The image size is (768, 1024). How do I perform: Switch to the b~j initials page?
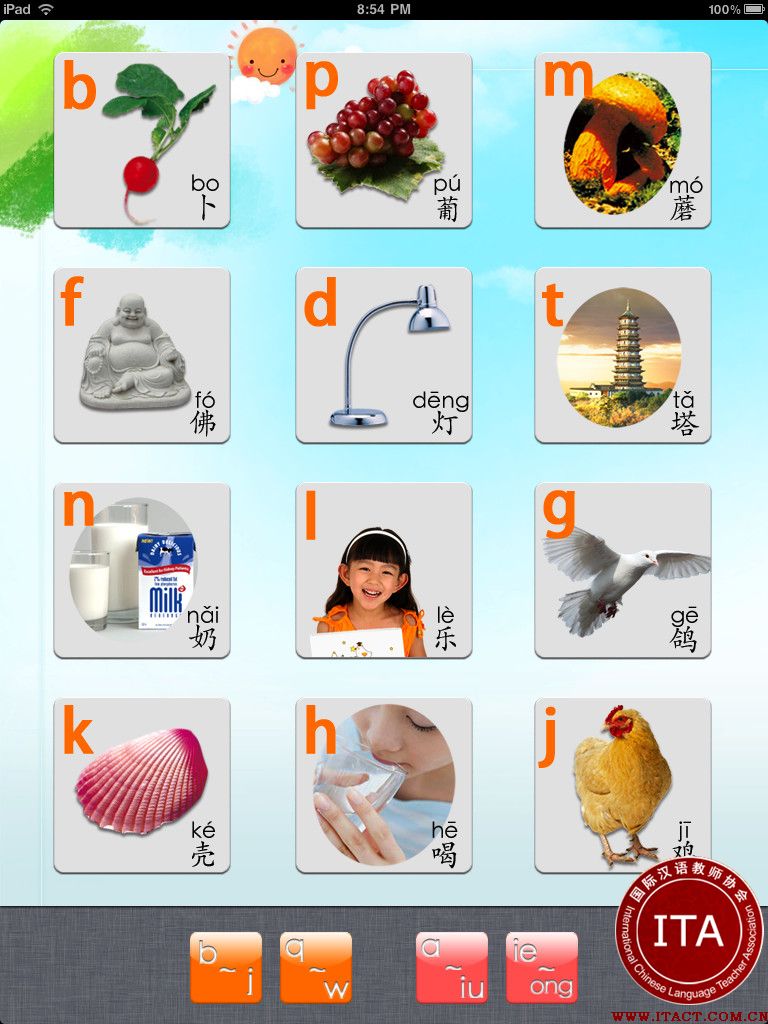(226, 967)
